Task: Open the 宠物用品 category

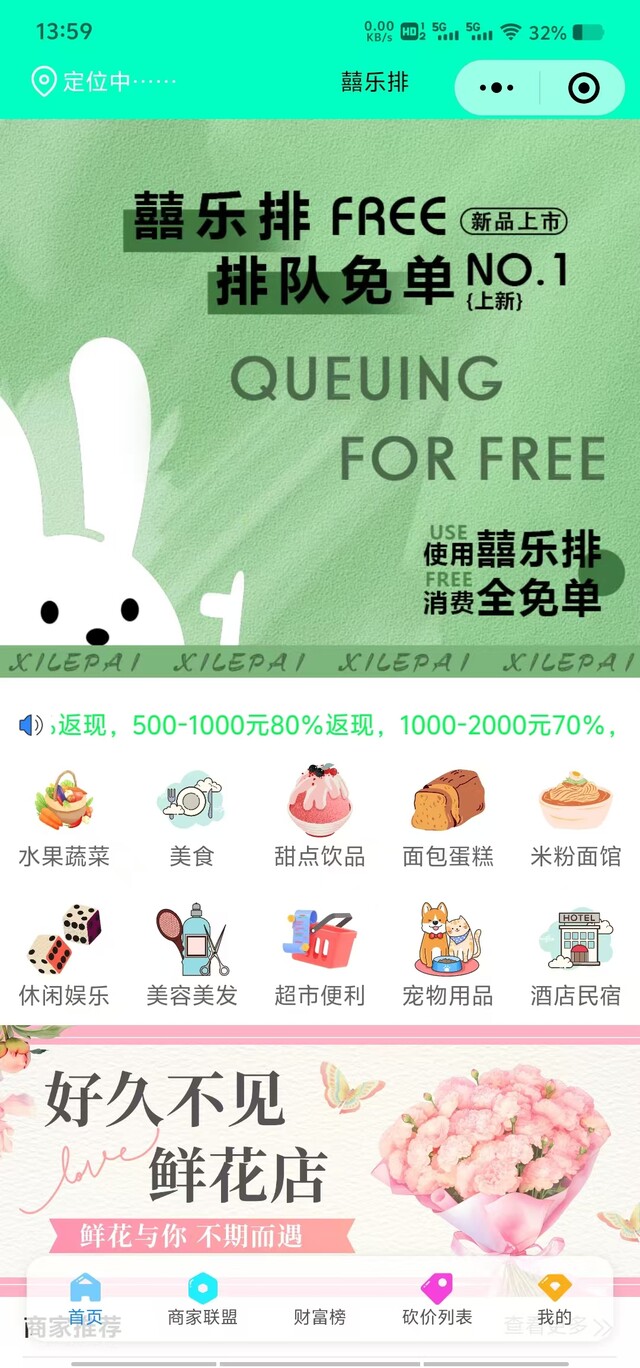Action: point(447,956)
